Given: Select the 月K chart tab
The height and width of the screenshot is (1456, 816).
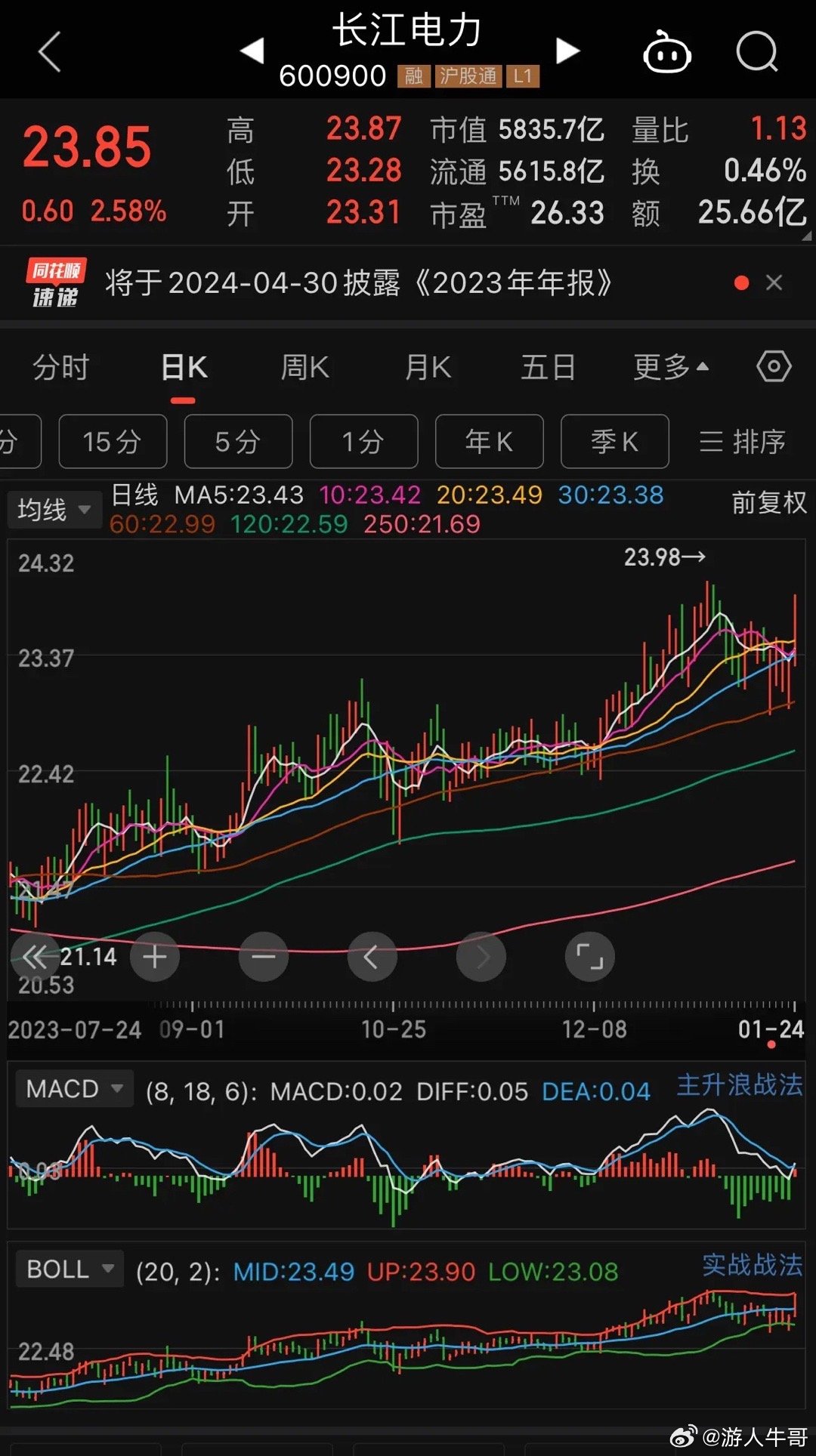Looking at the screenshot, I should click(x=428, y=368).
